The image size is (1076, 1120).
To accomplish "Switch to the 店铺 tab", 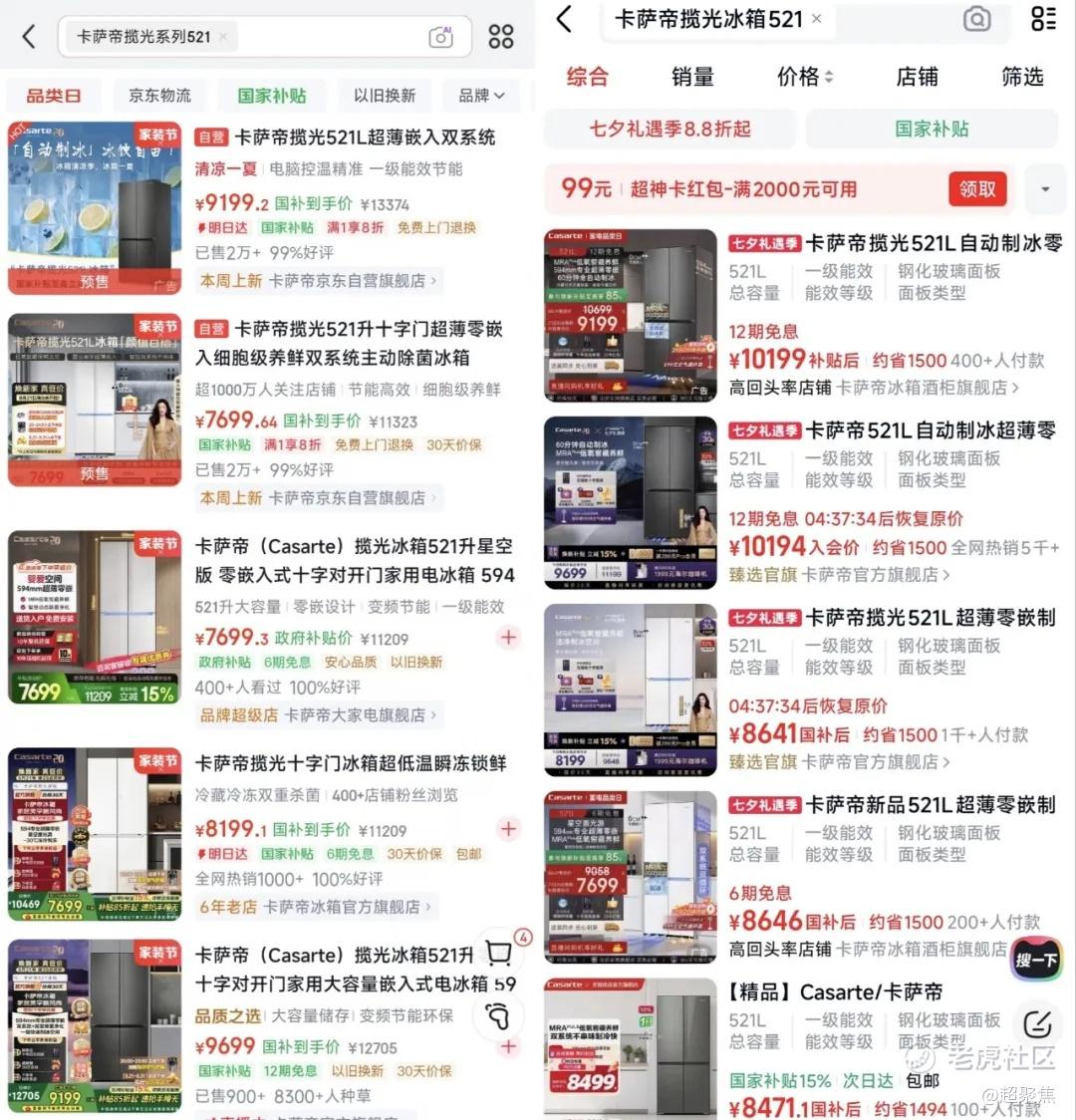I will pyautogui.click(x=917, y=77).
